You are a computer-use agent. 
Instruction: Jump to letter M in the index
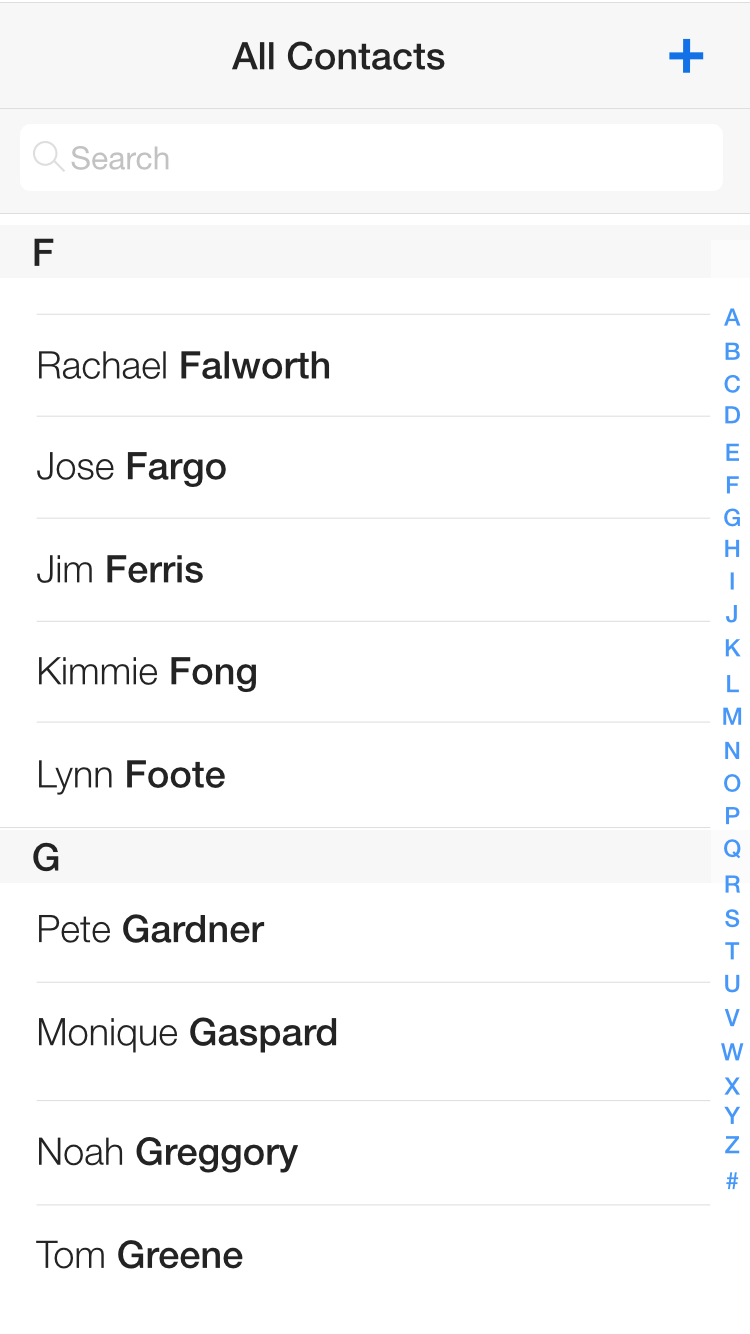pos(732,716)
